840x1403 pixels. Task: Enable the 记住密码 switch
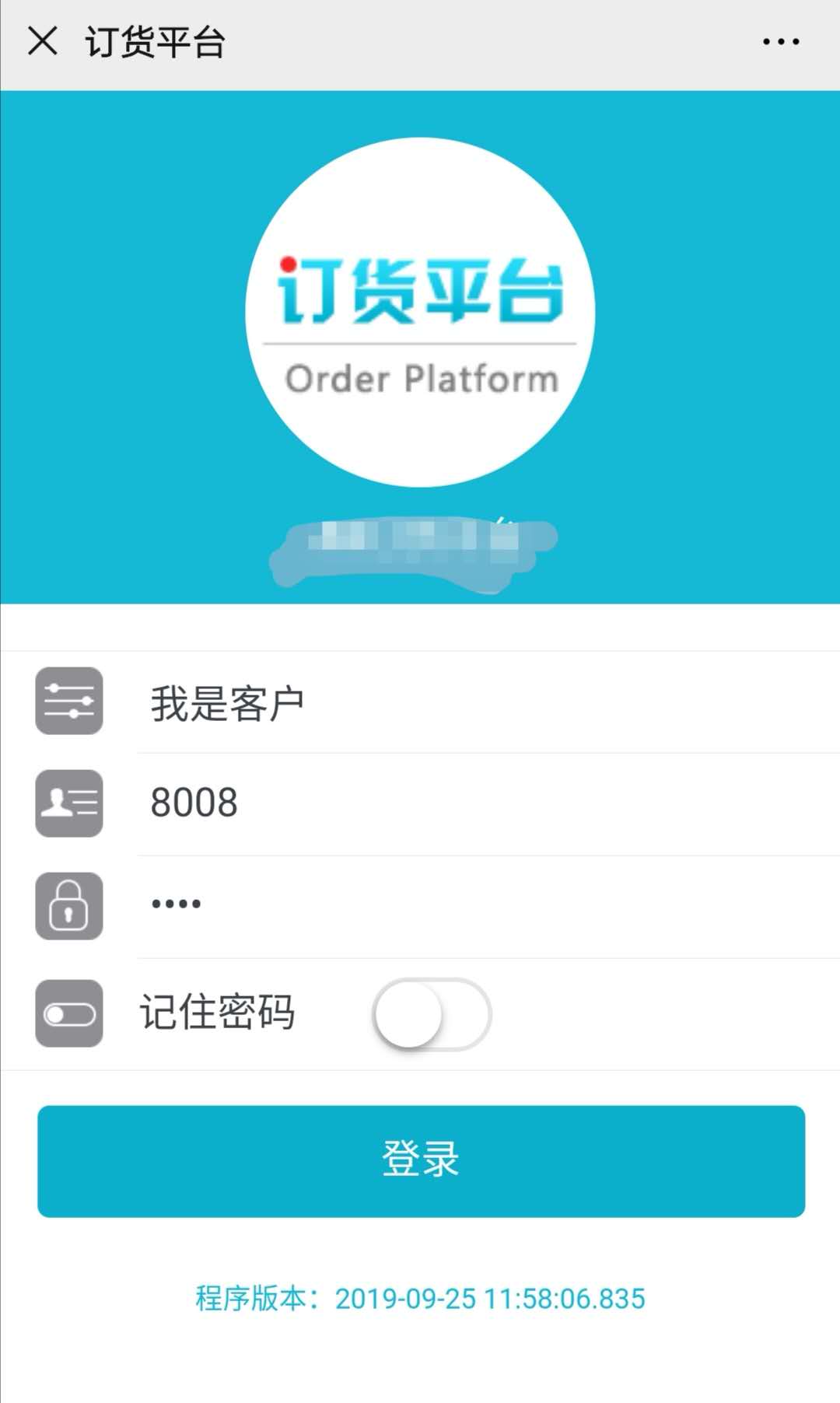pyautogui.click(x=432, y=1014)
